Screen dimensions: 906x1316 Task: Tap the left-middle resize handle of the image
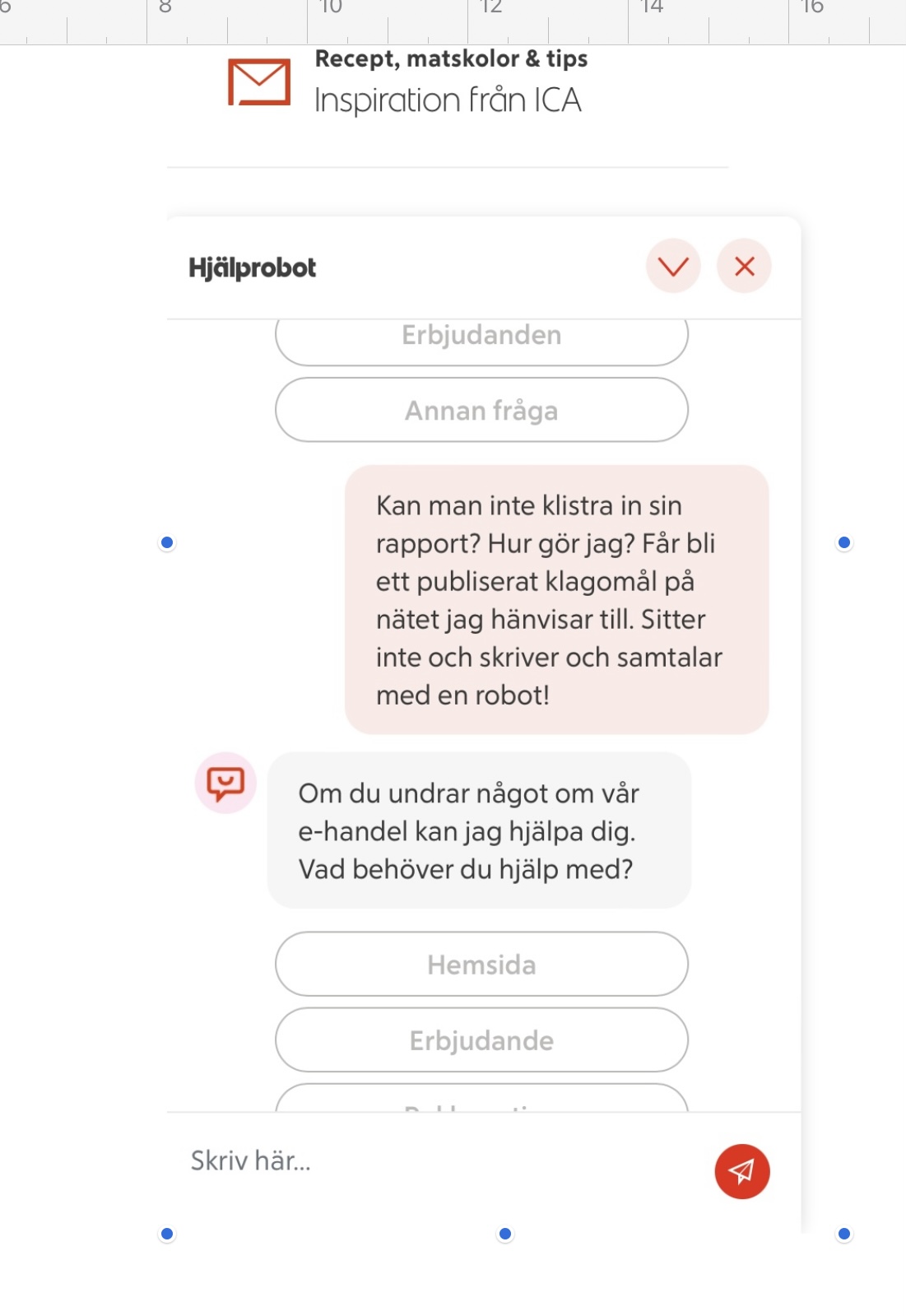point(167,542)
